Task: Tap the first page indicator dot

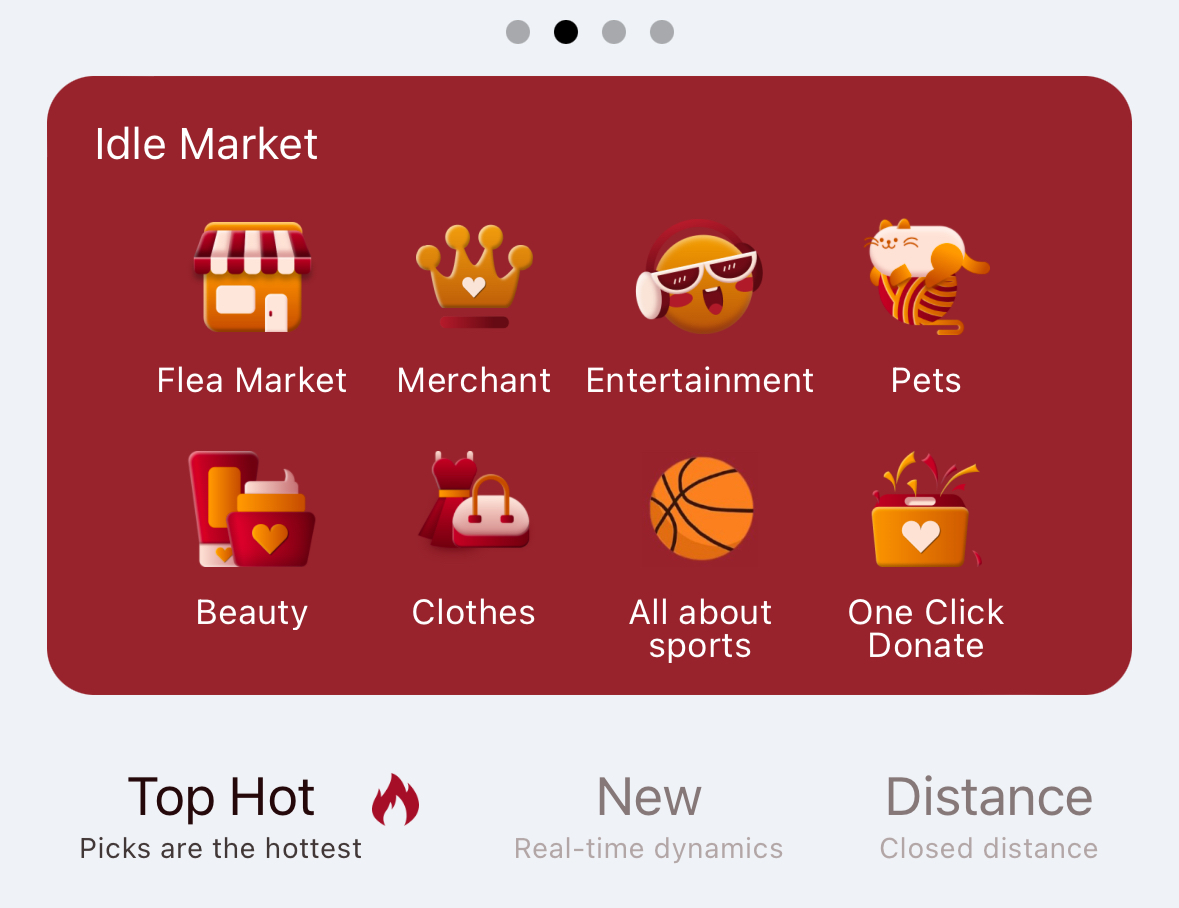Action: click(x=518, y=32)
